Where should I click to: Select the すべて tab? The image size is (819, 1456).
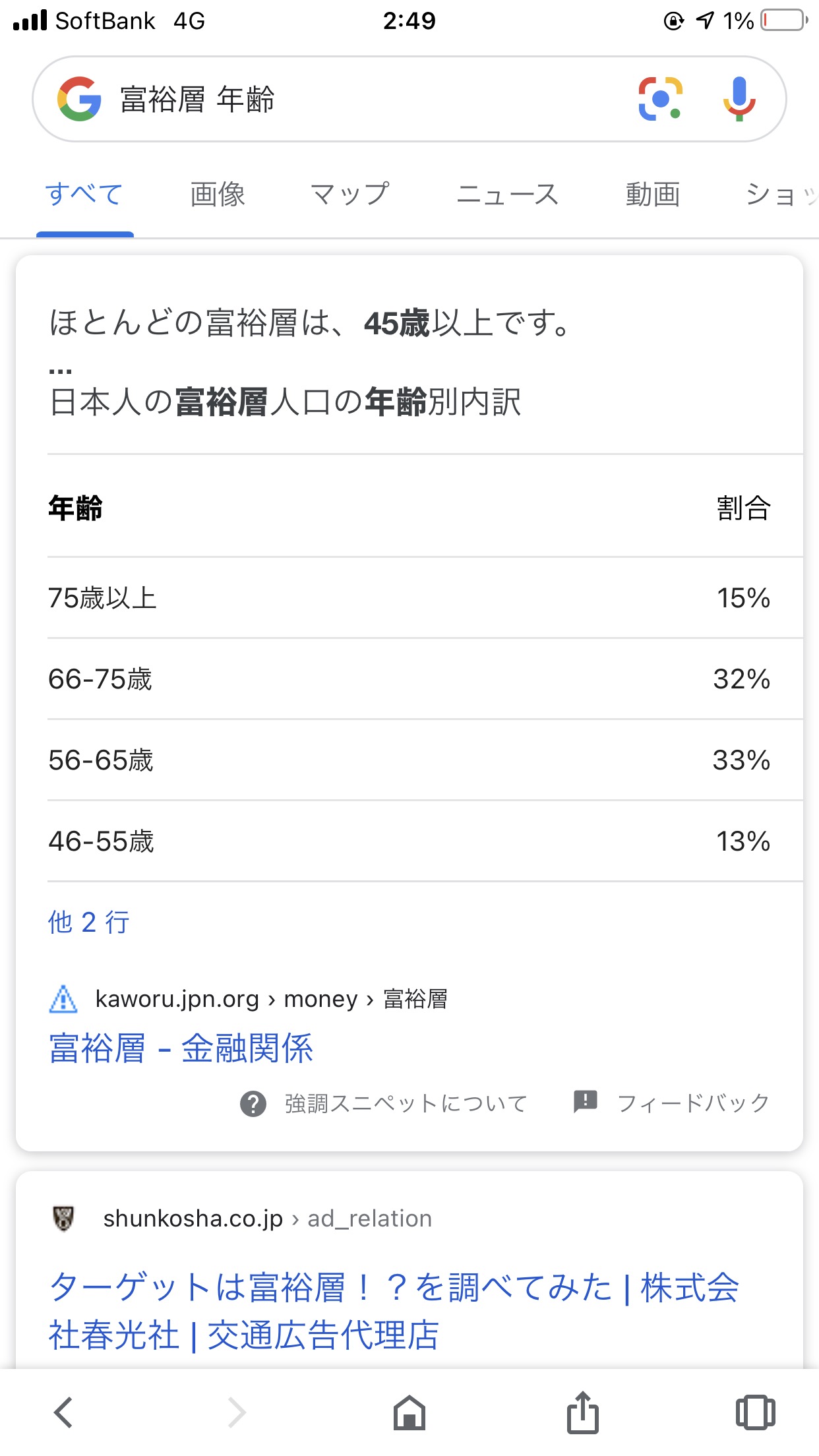[x=84, y=195]
